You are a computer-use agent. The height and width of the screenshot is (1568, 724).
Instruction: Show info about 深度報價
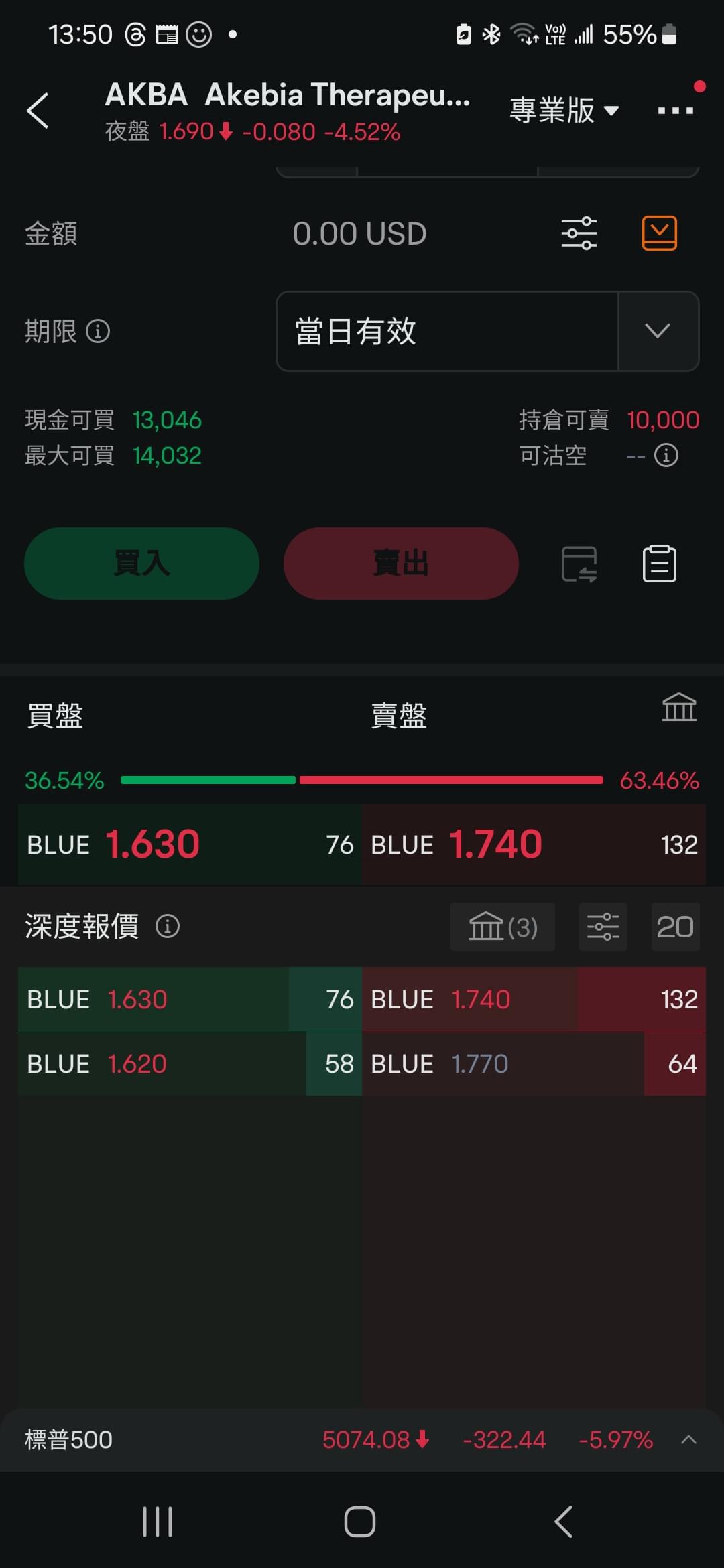168,927
